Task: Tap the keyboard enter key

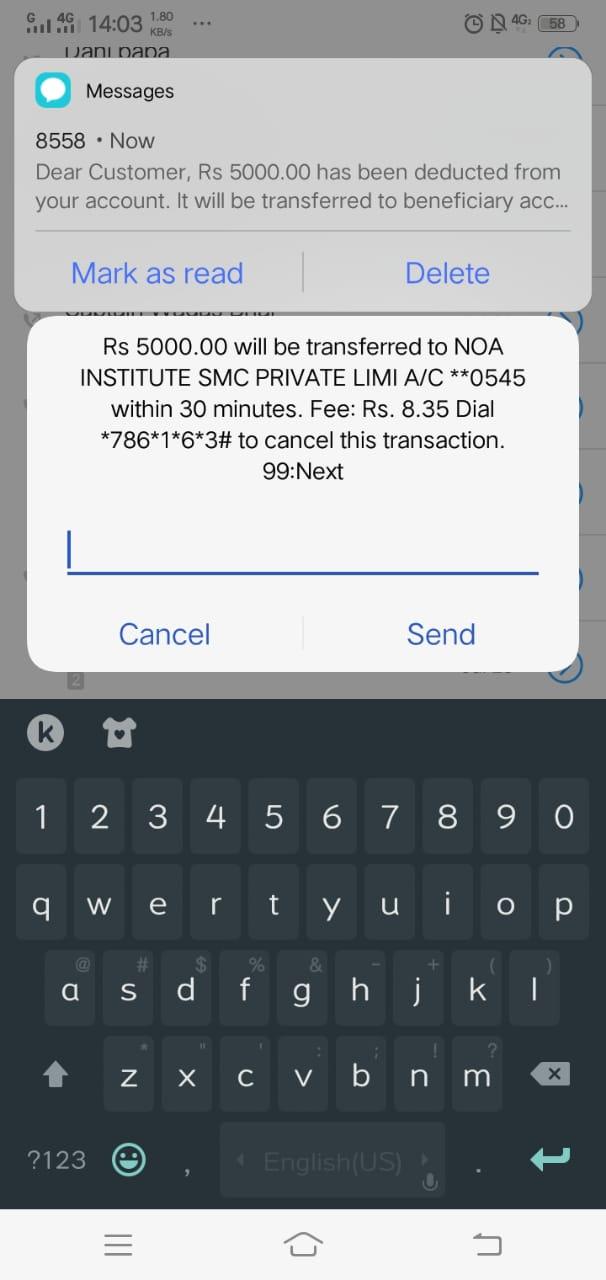Action: tap(549, 1159)
